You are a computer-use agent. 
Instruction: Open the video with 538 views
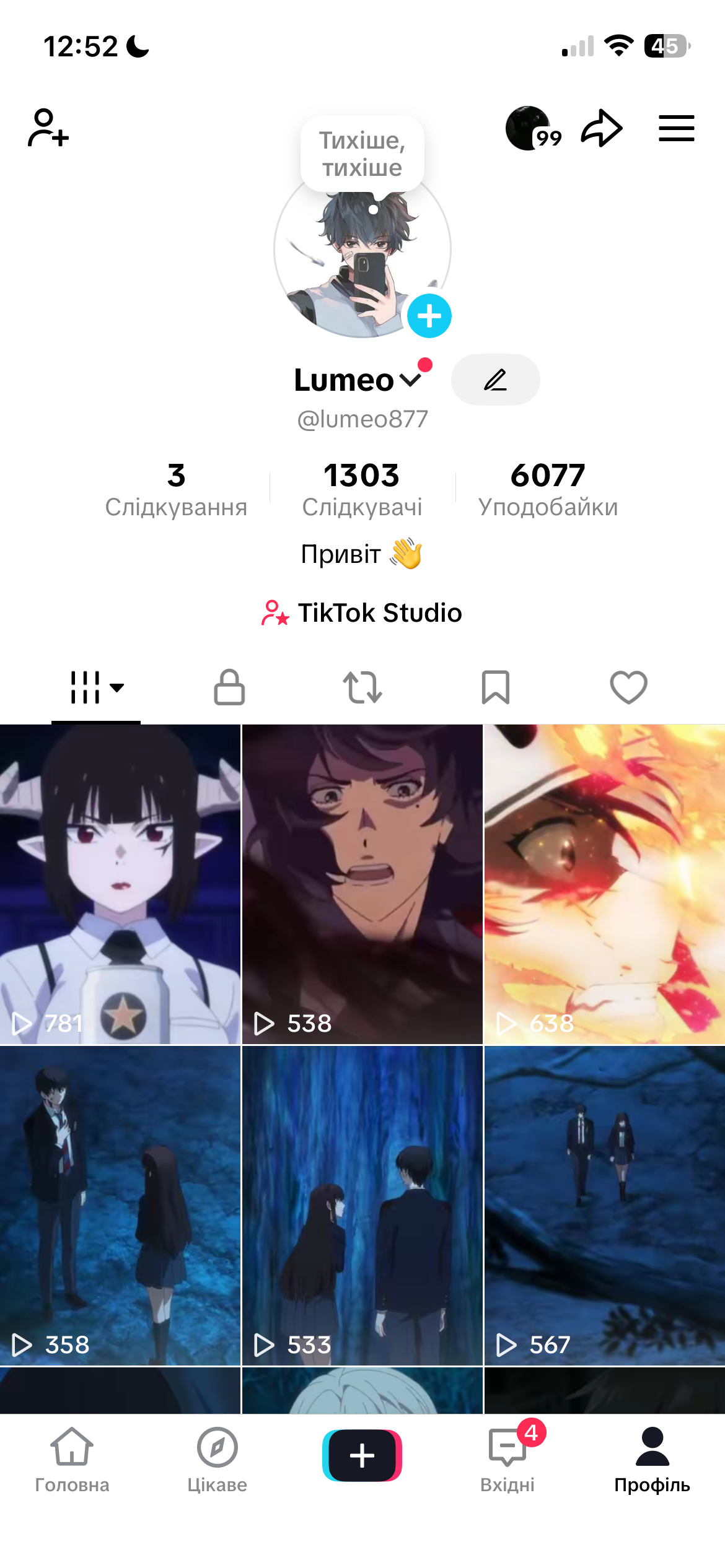click(x=362, y=884)
